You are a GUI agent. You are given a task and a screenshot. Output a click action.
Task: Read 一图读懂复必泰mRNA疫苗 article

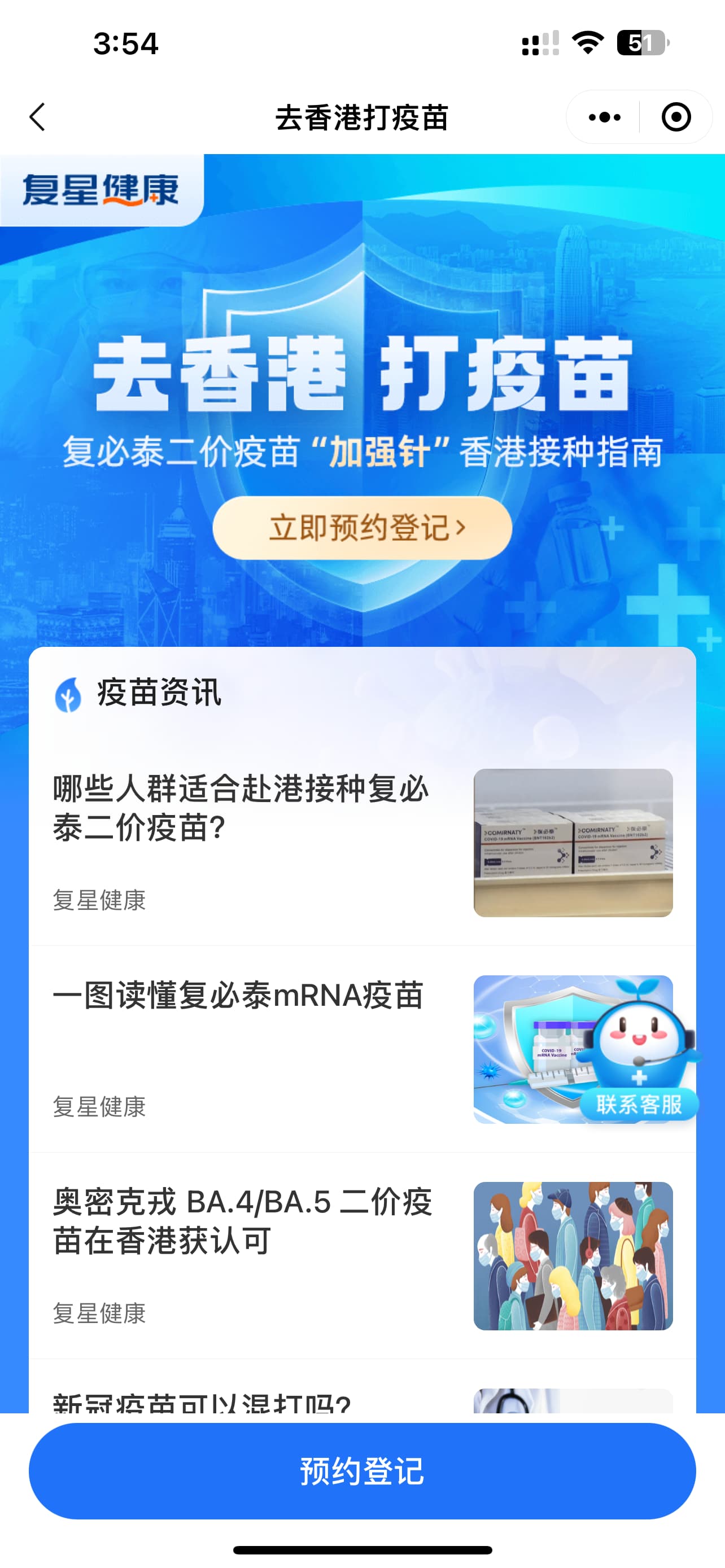pyautogui.click(x=238, y=996)
